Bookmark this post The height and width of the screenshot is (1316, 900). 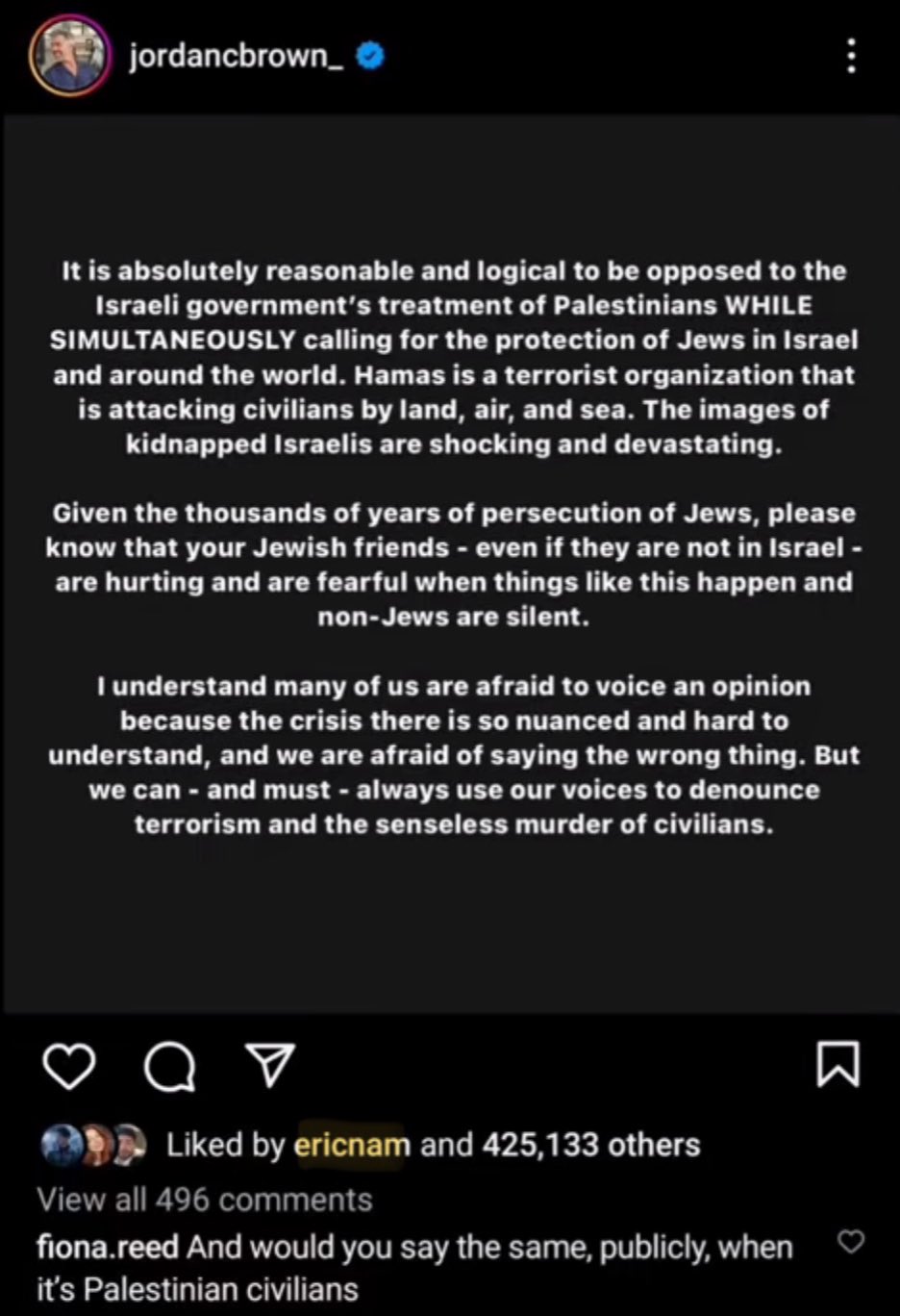[837, 1065]
